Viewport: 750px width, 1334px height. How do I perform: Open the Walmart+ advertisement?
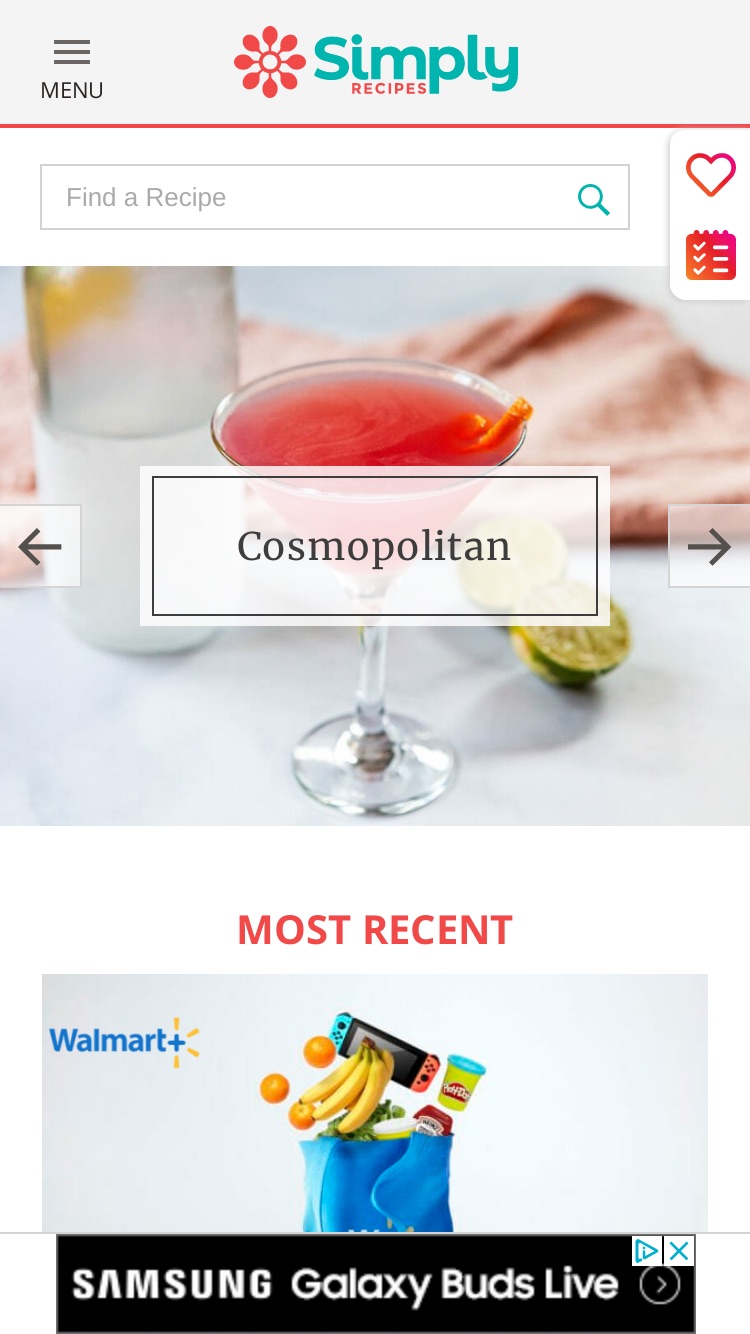[x=375, y=1103]
